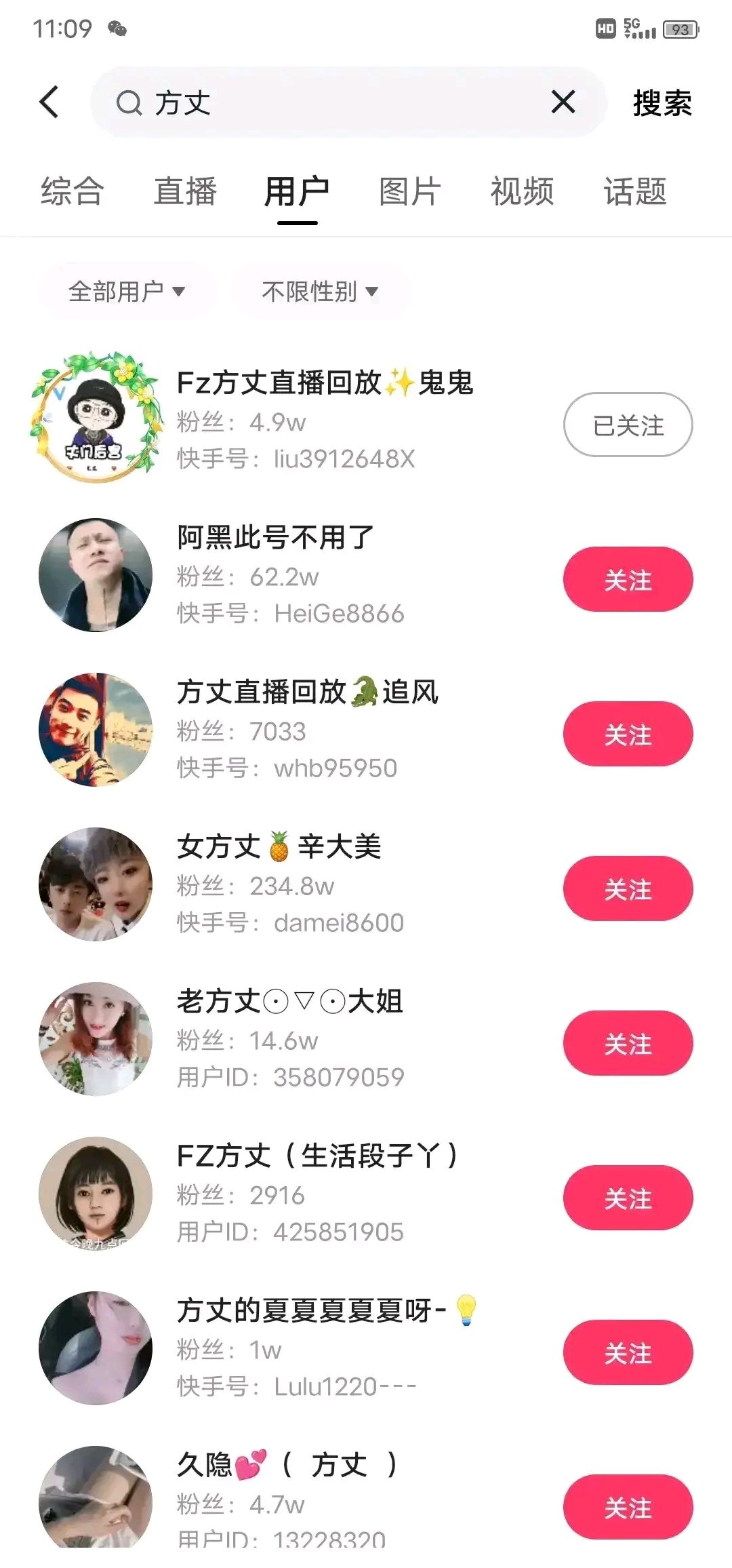Follow FZ方丈（生活段子丫）

[628, 1198]
